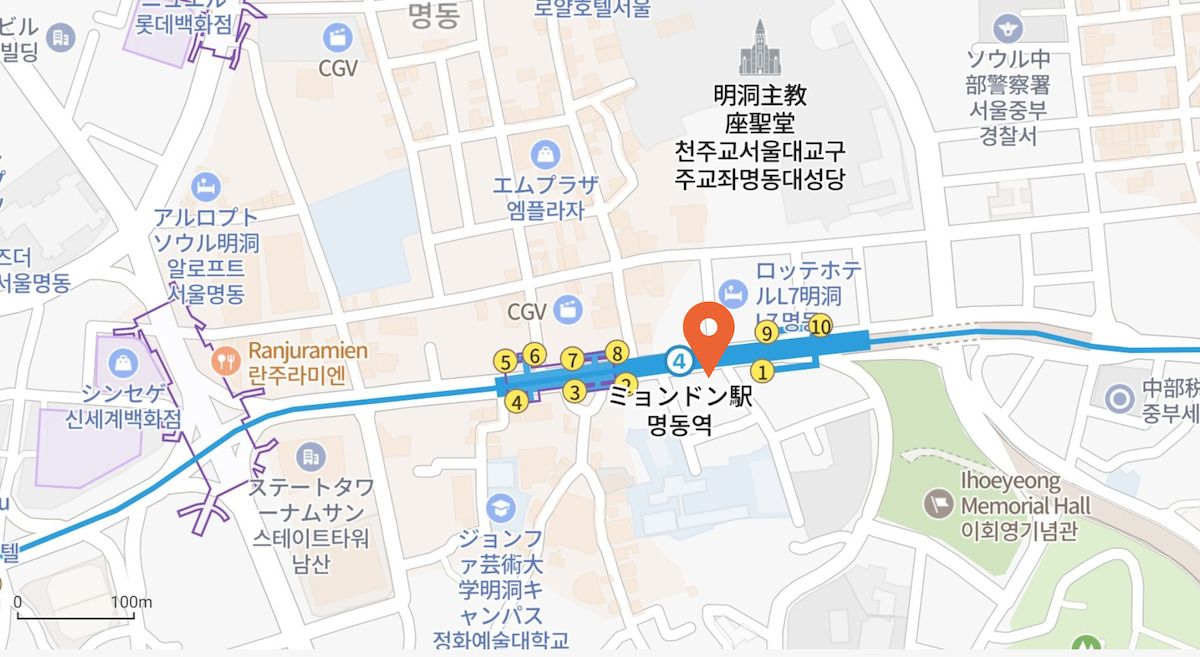Image resolution: width=1200 pixels, height=657 pixels.
Task: Tap the exit 9 marker
Action: point(767,332)
